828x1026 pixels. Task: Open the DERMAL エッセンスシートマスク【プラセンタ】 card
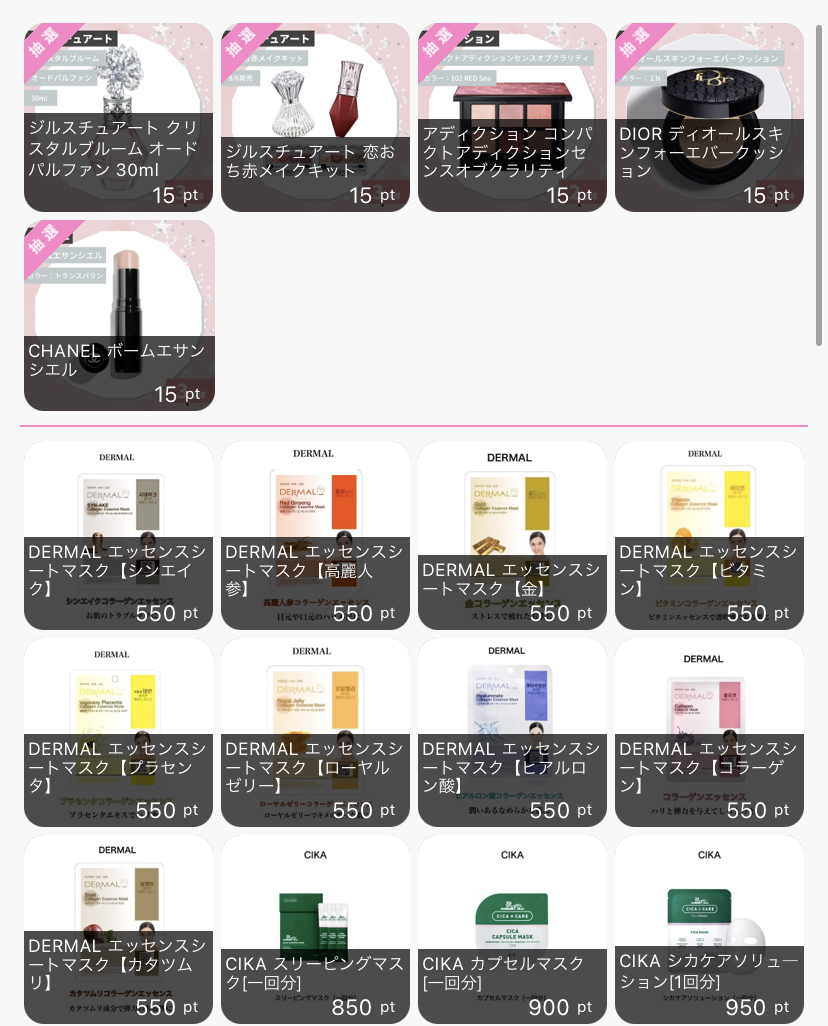coord(118,732)
